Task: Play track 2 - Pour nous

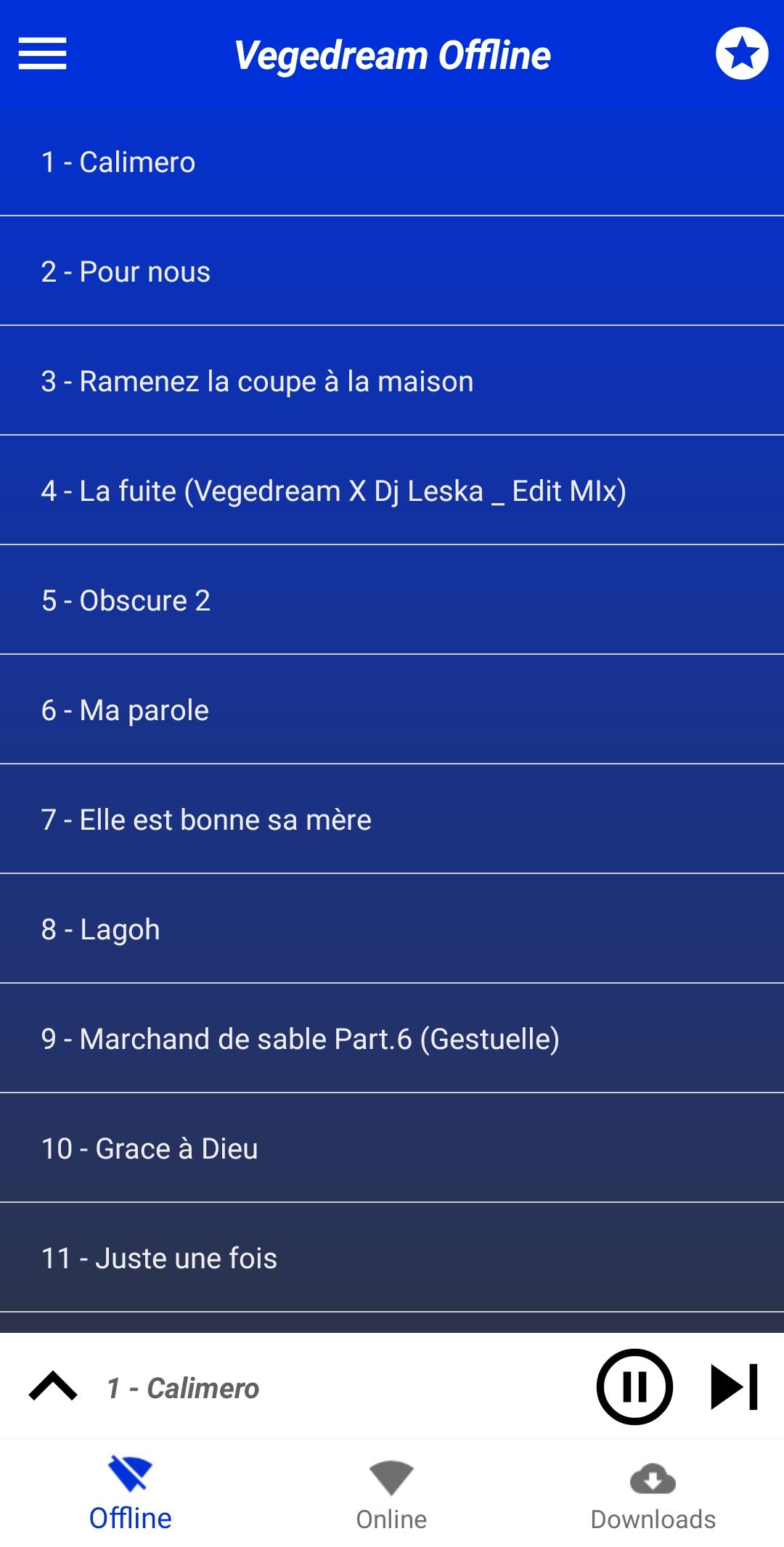Action: coord(392,272)
